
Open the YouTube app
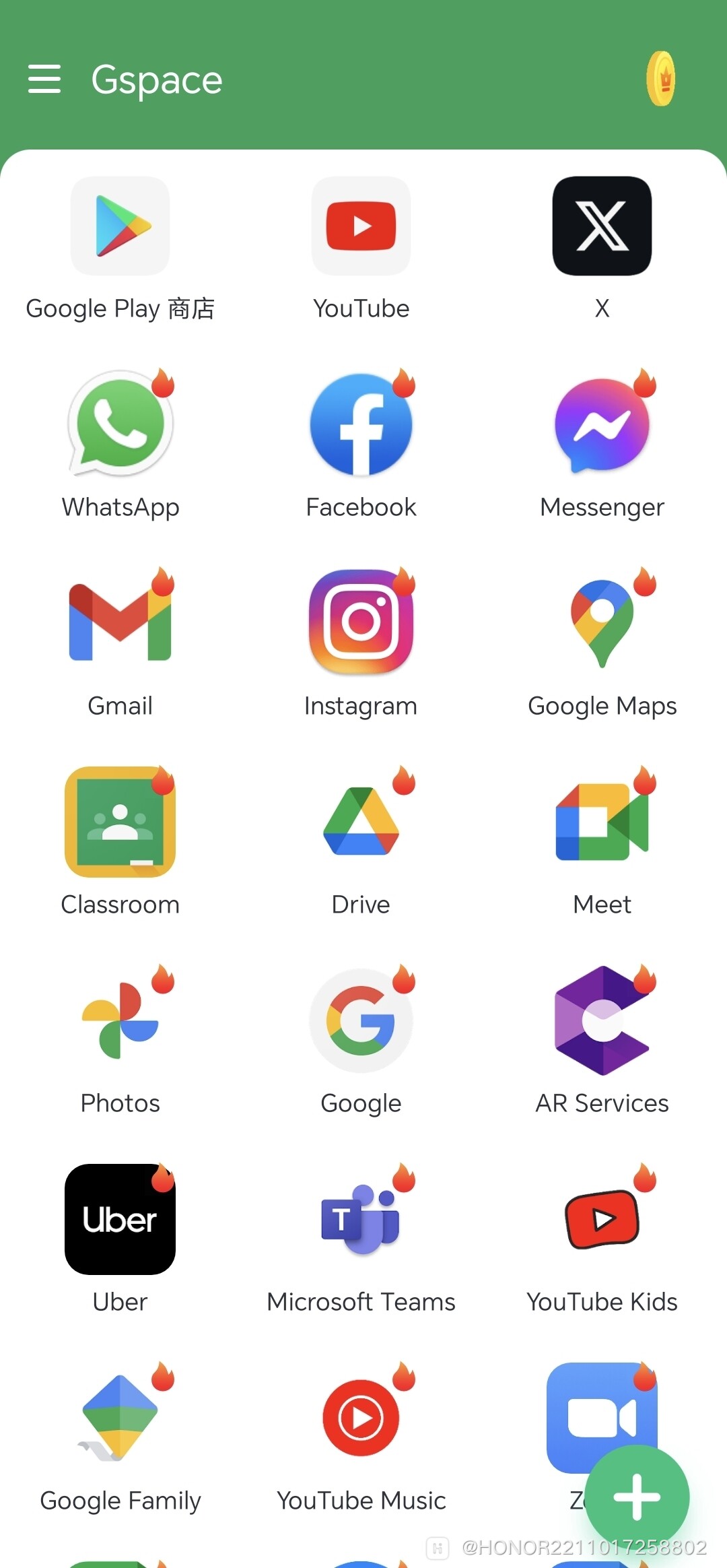[361, 226]
